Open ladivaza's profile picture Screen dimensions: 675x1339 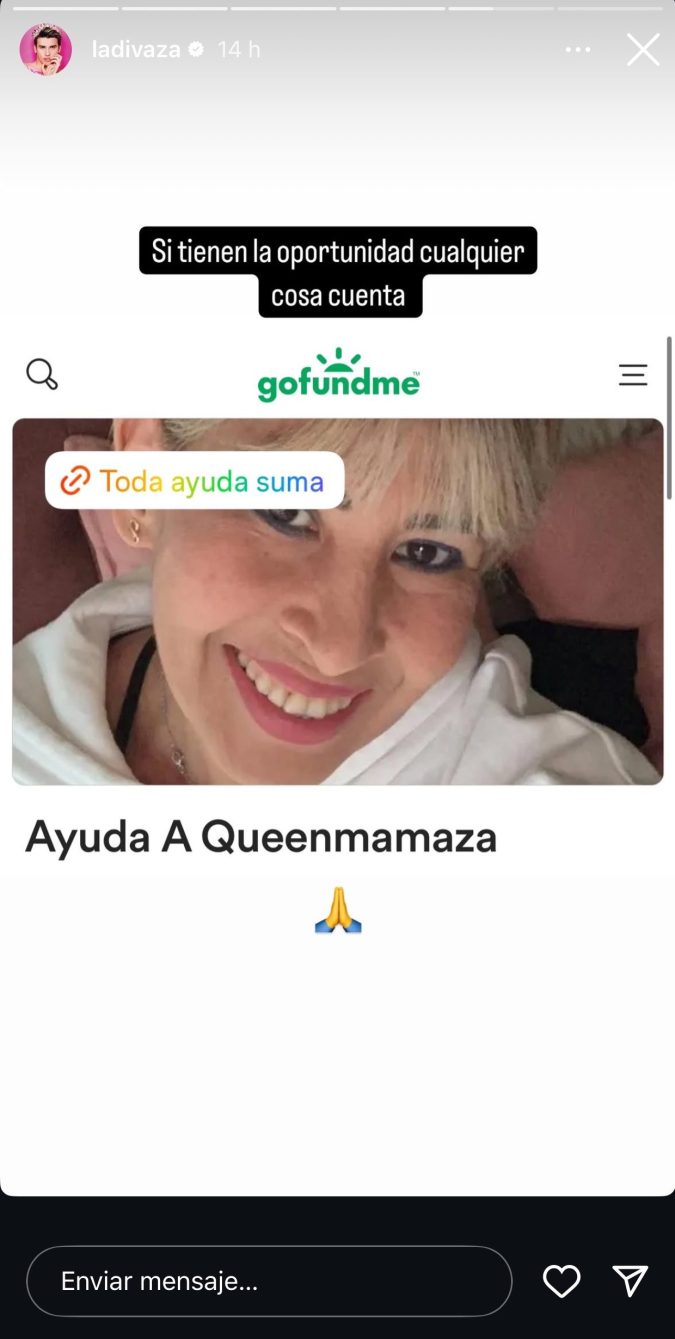[x=46, y=50]
